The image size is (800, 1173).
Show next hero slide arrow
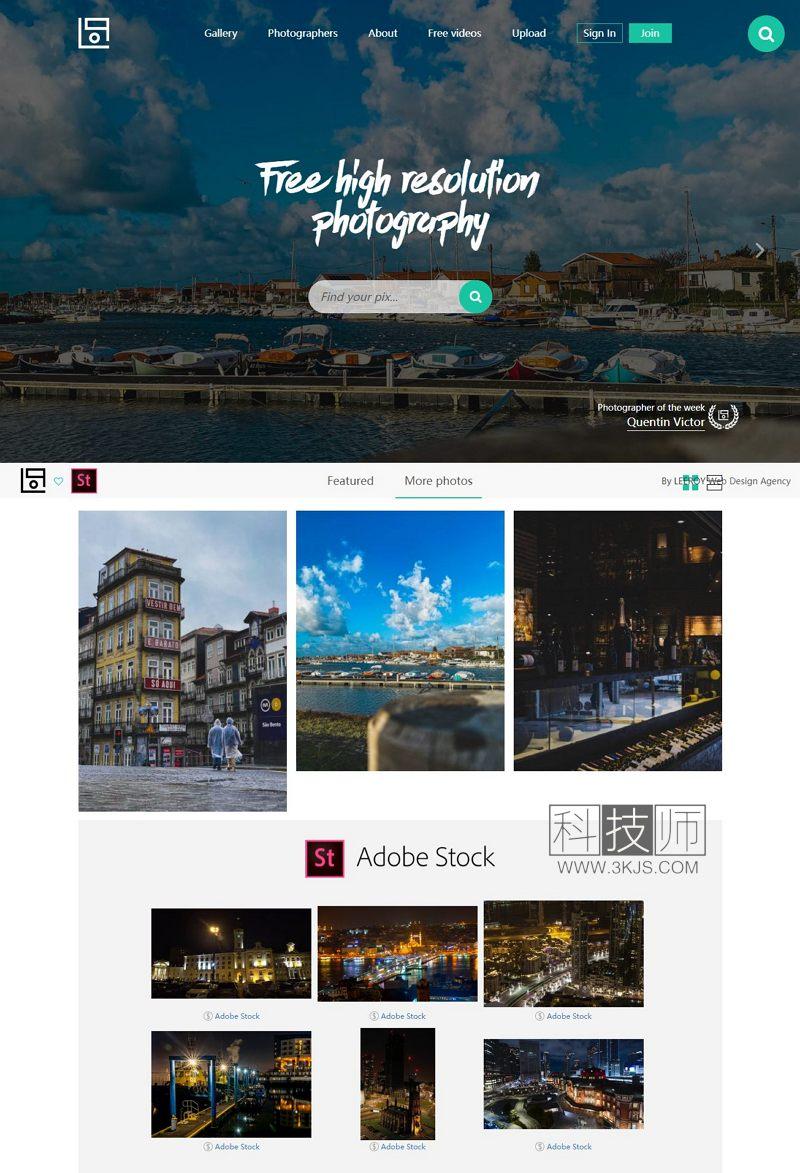coord(760,250)
